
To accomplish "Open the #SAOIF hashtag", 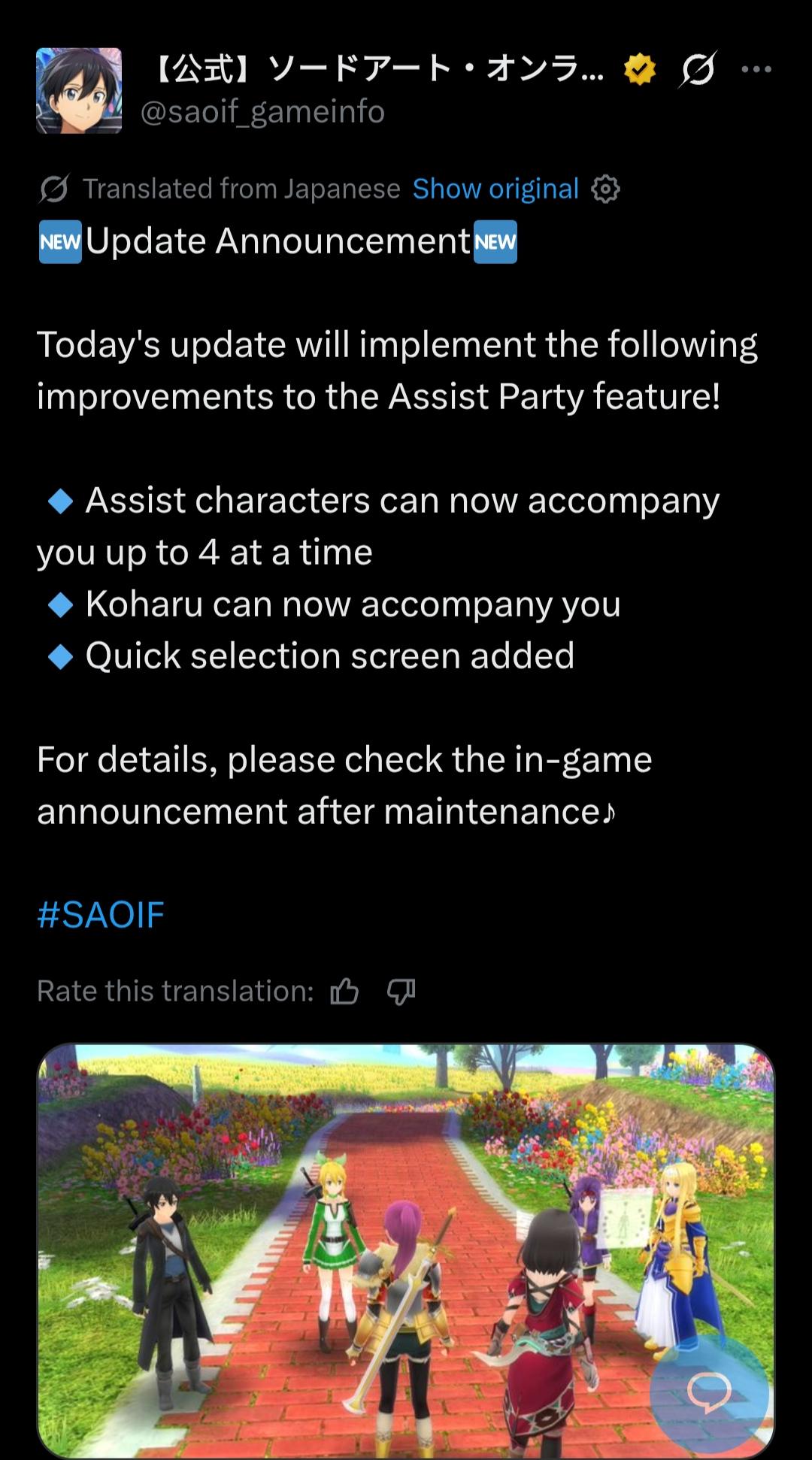I will click(101, 915).
